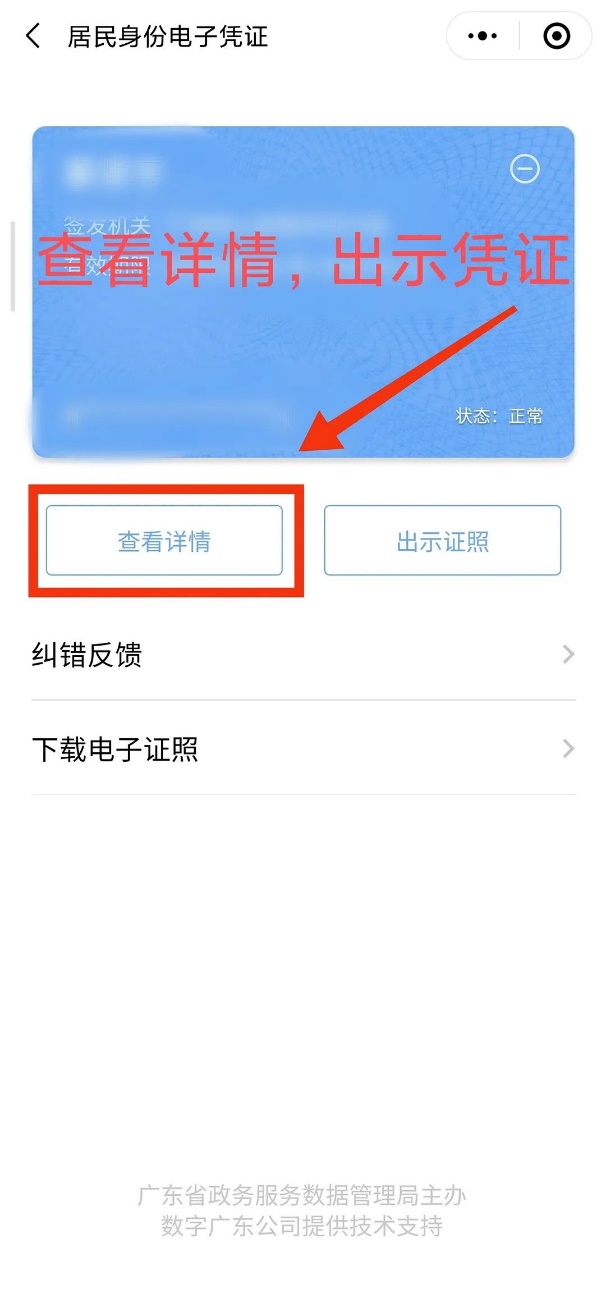Close the mini program

(x=556, y=37)
